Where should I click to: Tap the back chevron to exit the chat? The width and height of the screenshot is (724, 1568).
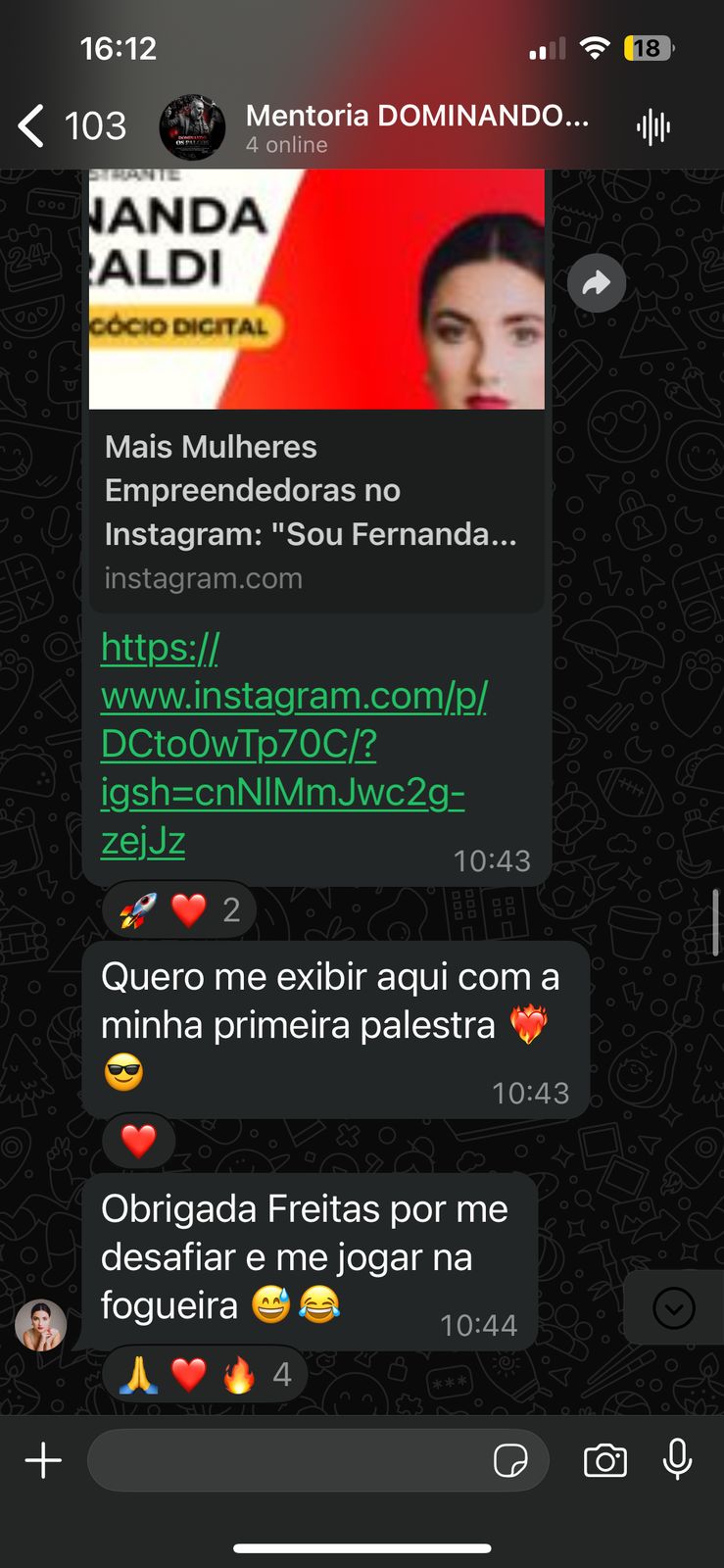29,125
